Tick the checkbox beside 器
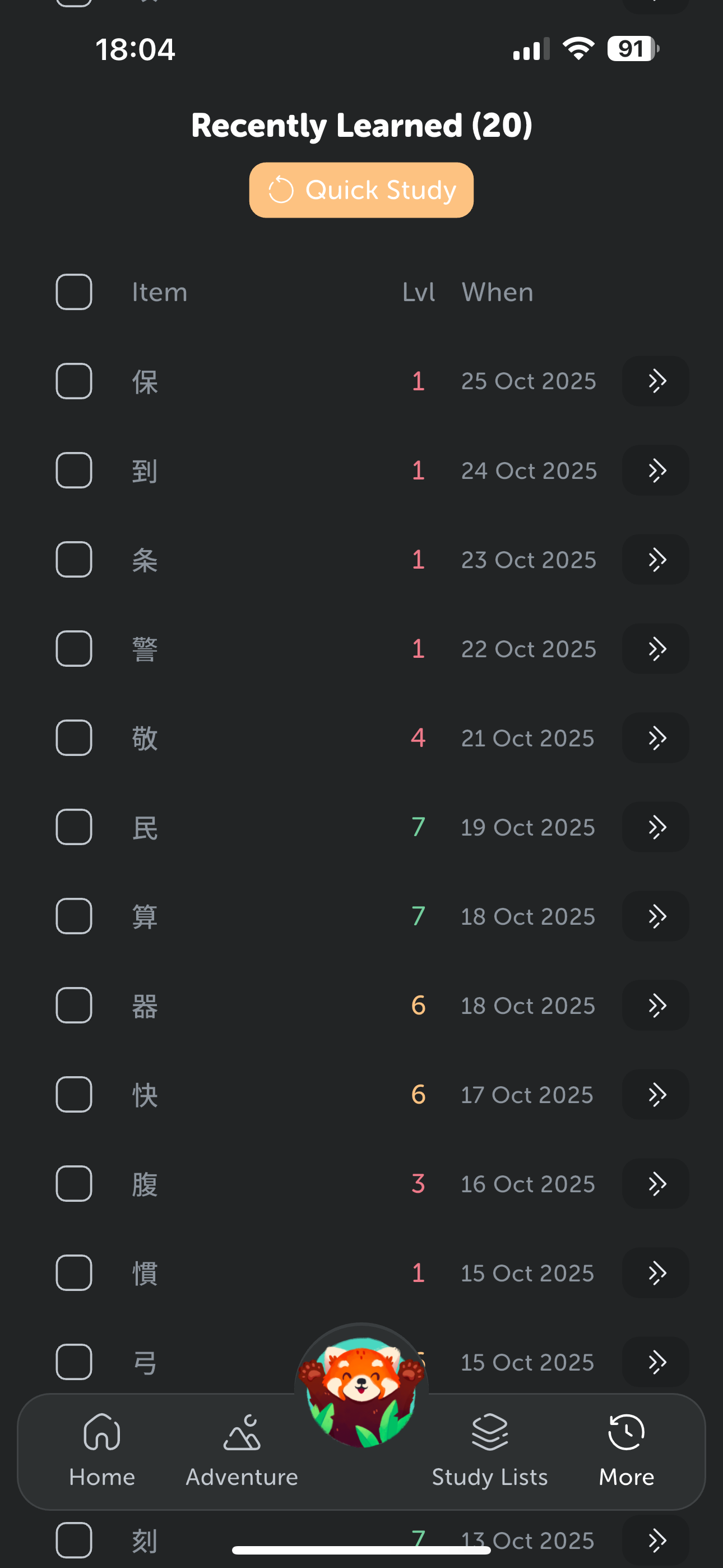The height and width of the screenshot is (1568, 723). pos(73,1005)
